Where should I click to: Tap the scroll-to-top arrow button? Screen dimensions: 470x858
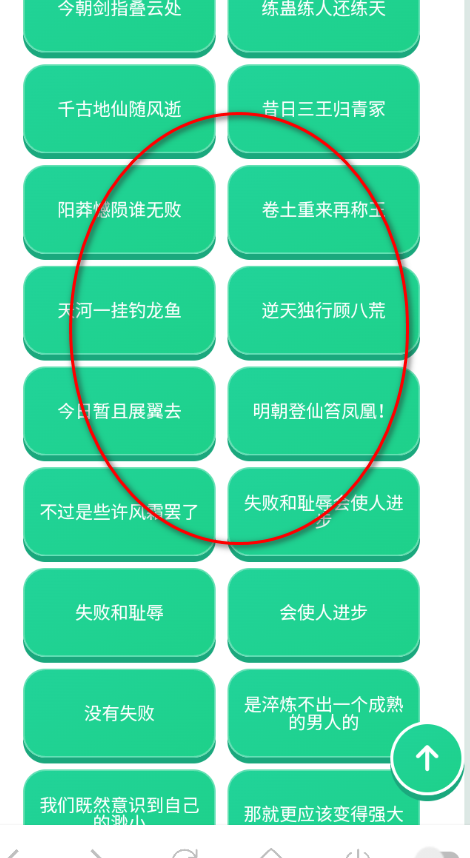tap(427, 758)
